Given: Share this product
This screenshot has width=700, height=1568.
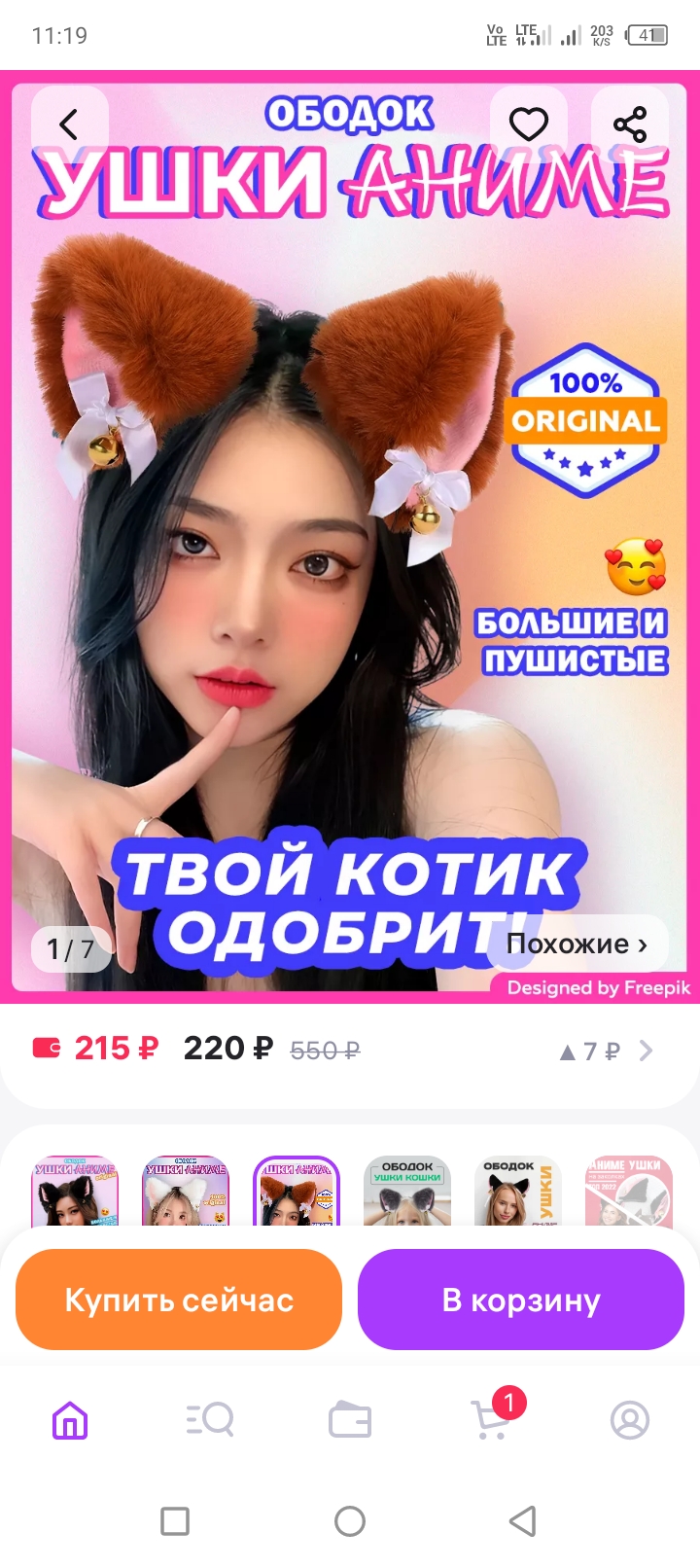Looking at the screenshot, I should 630,125.
